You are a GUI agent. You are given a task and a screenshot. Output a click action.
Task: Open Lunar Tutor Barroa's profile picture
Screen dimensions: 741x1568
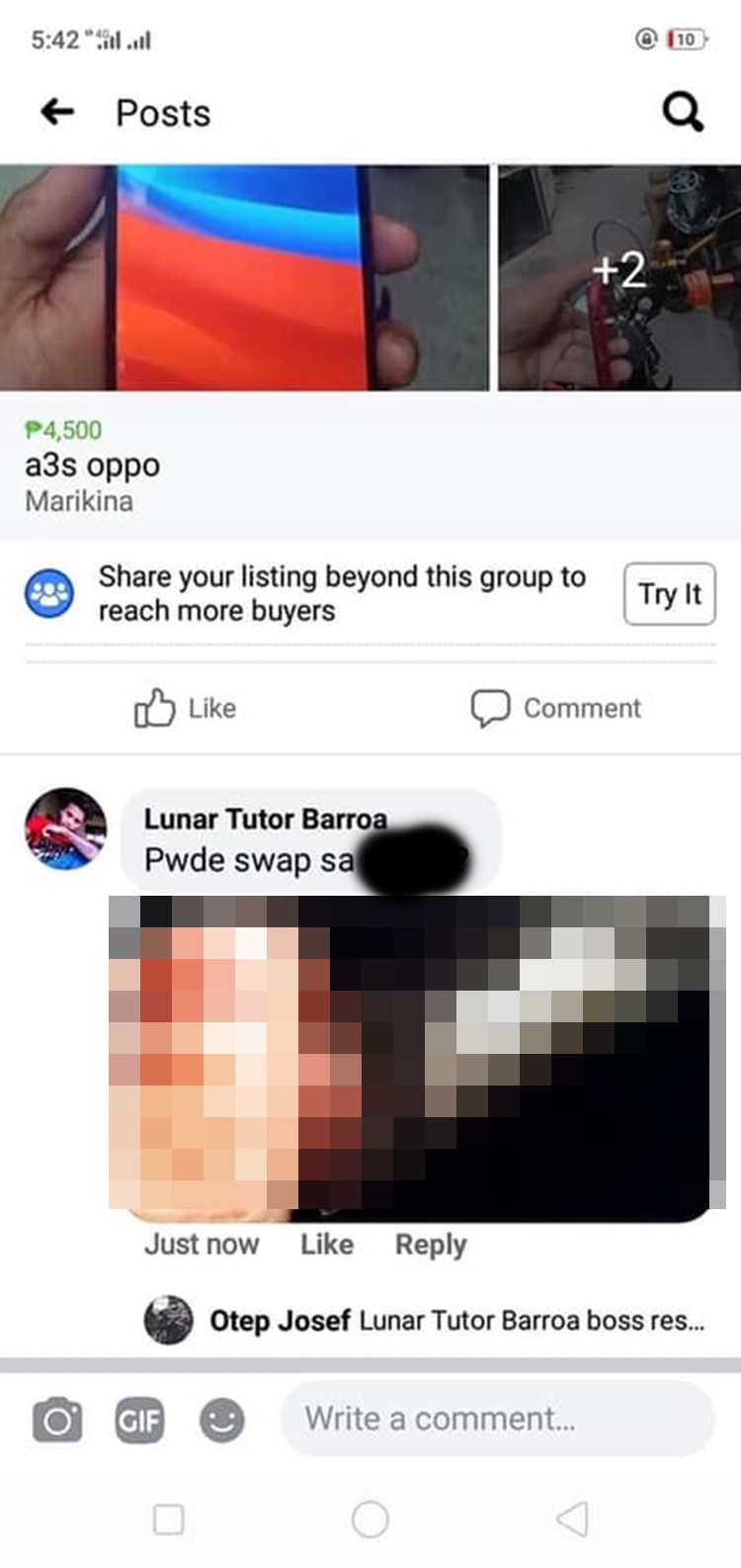(65, 828)
